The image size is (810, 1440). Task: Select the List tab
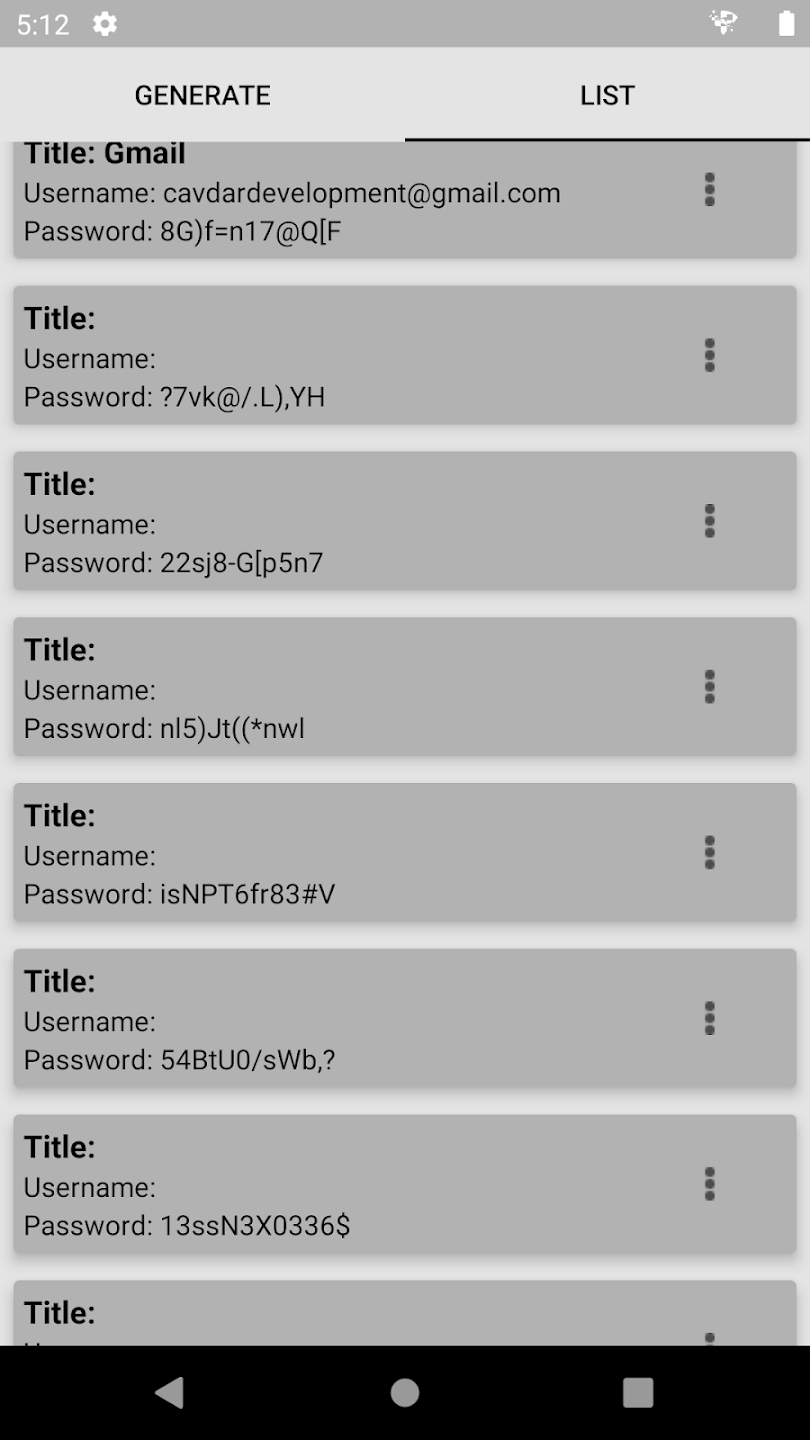pos(607,95)
